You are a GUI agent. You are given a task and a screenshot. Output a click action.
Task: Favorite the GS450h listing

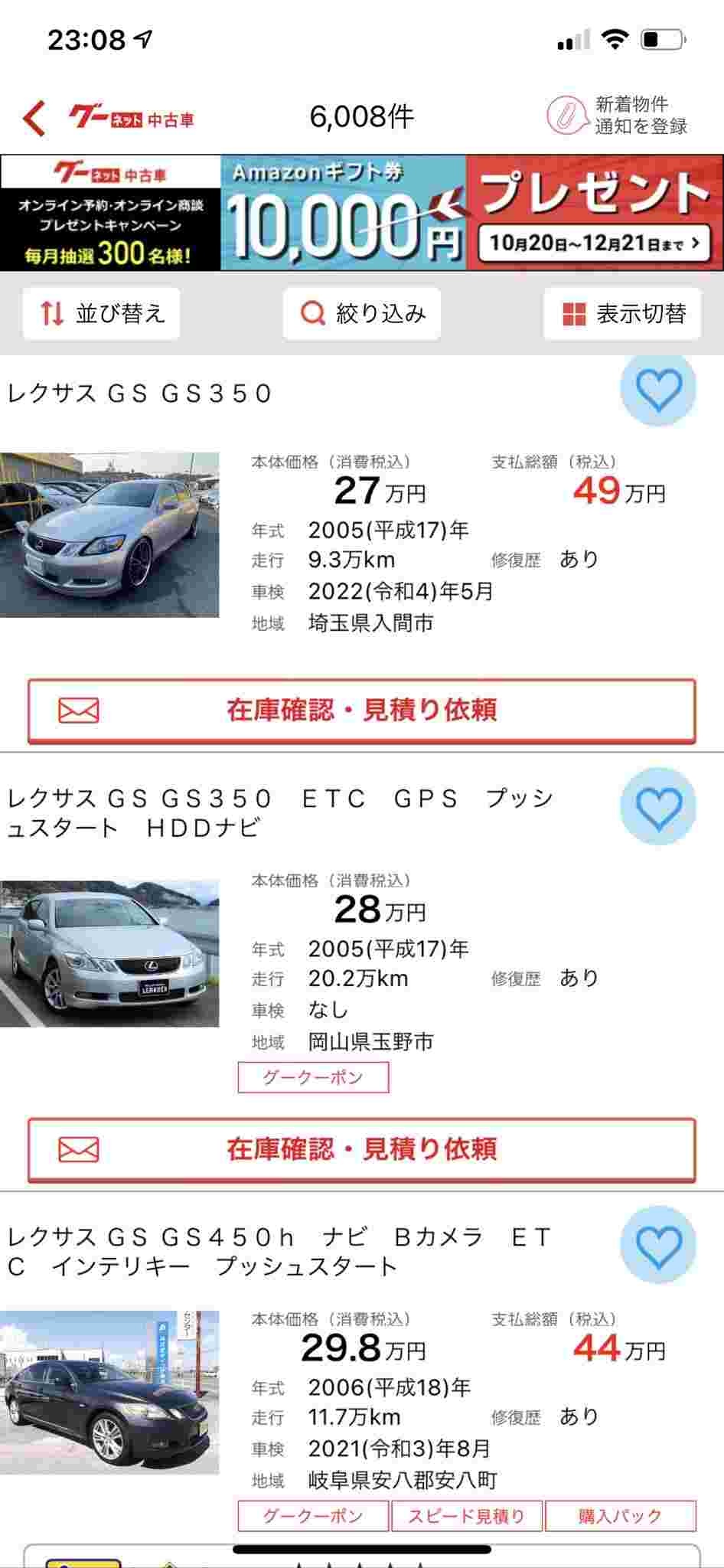tap(657, 1246)
